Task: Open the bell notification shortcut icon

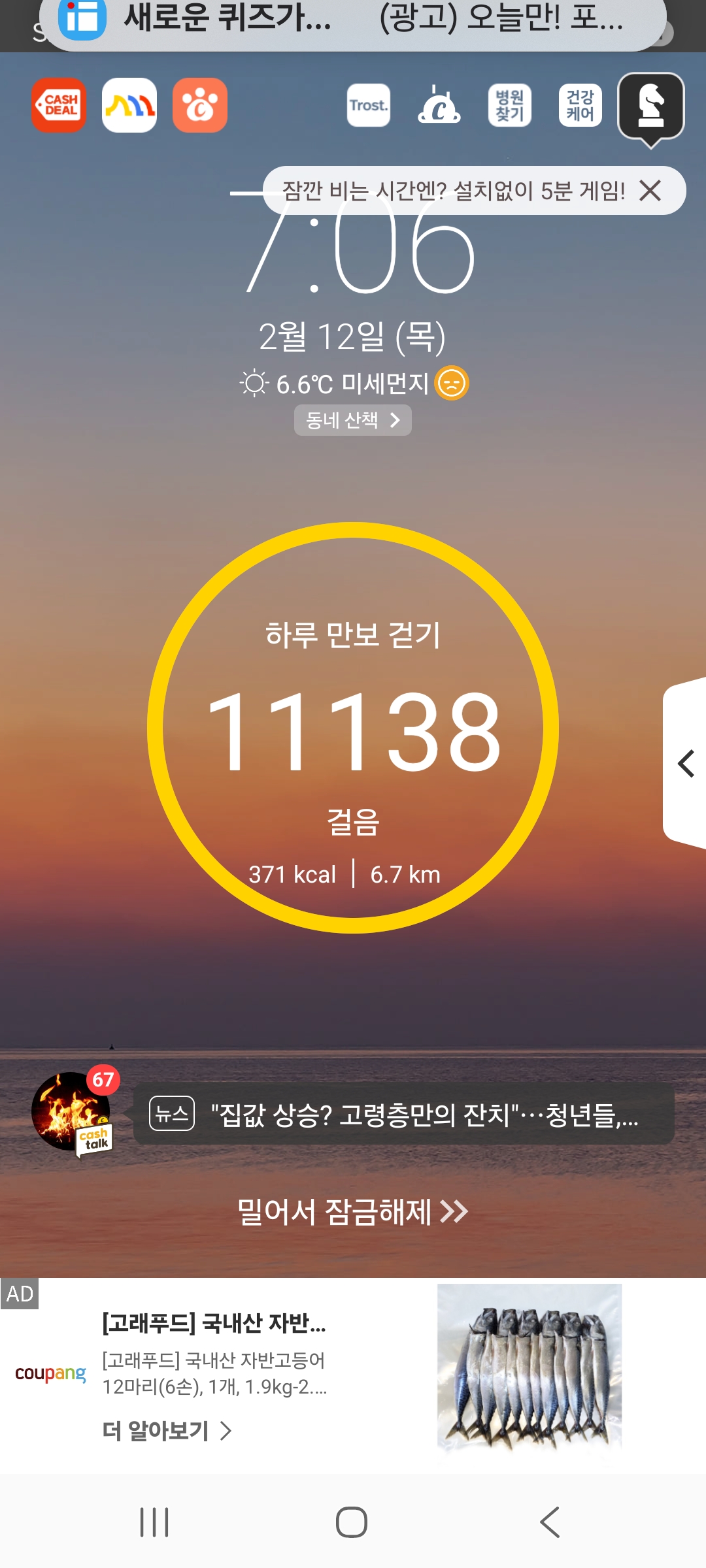Action: click(439, 105)
